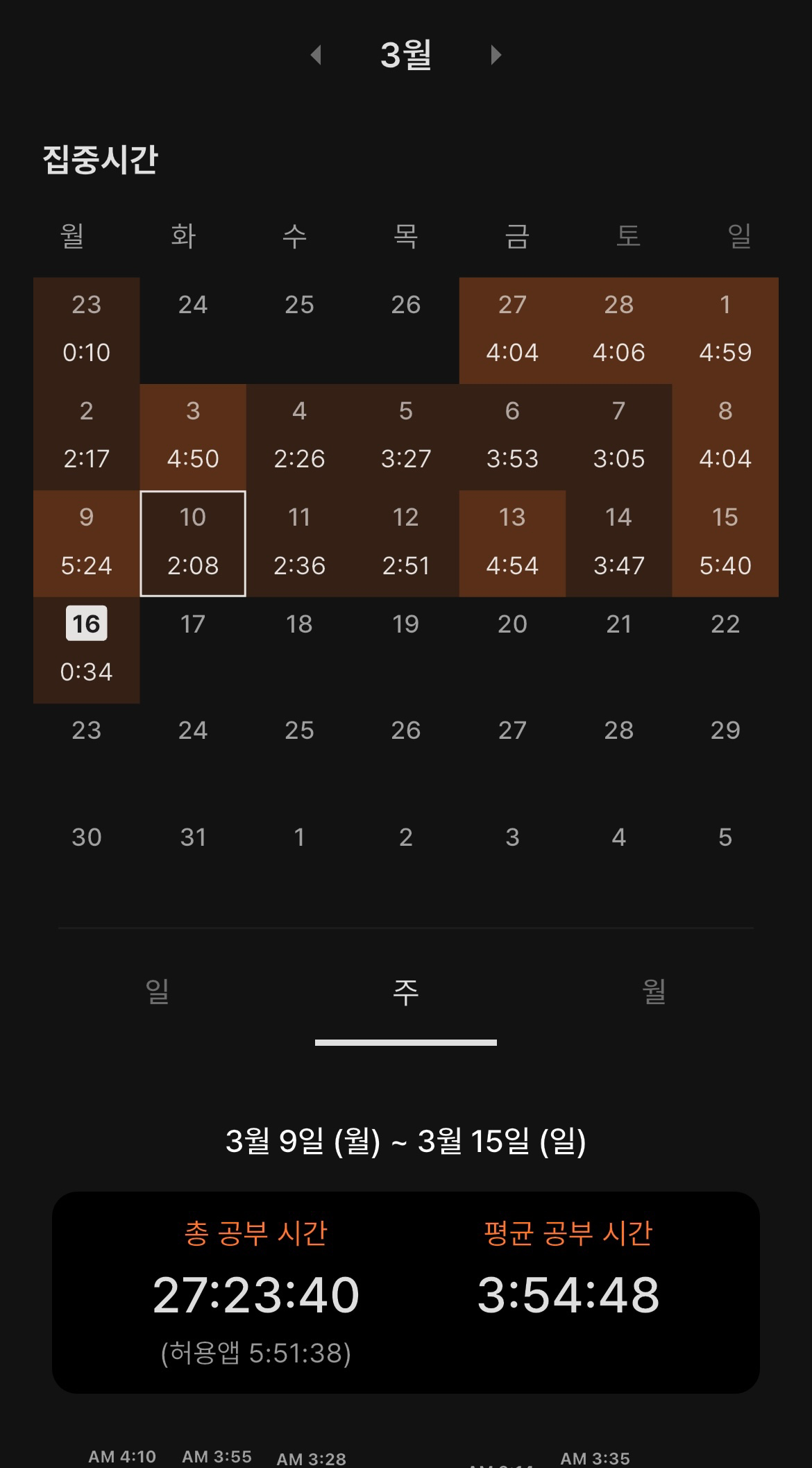Select the date 3 with 4:50
The width and height of the screenshot is (812, 1468).
(x=193, y=437)
